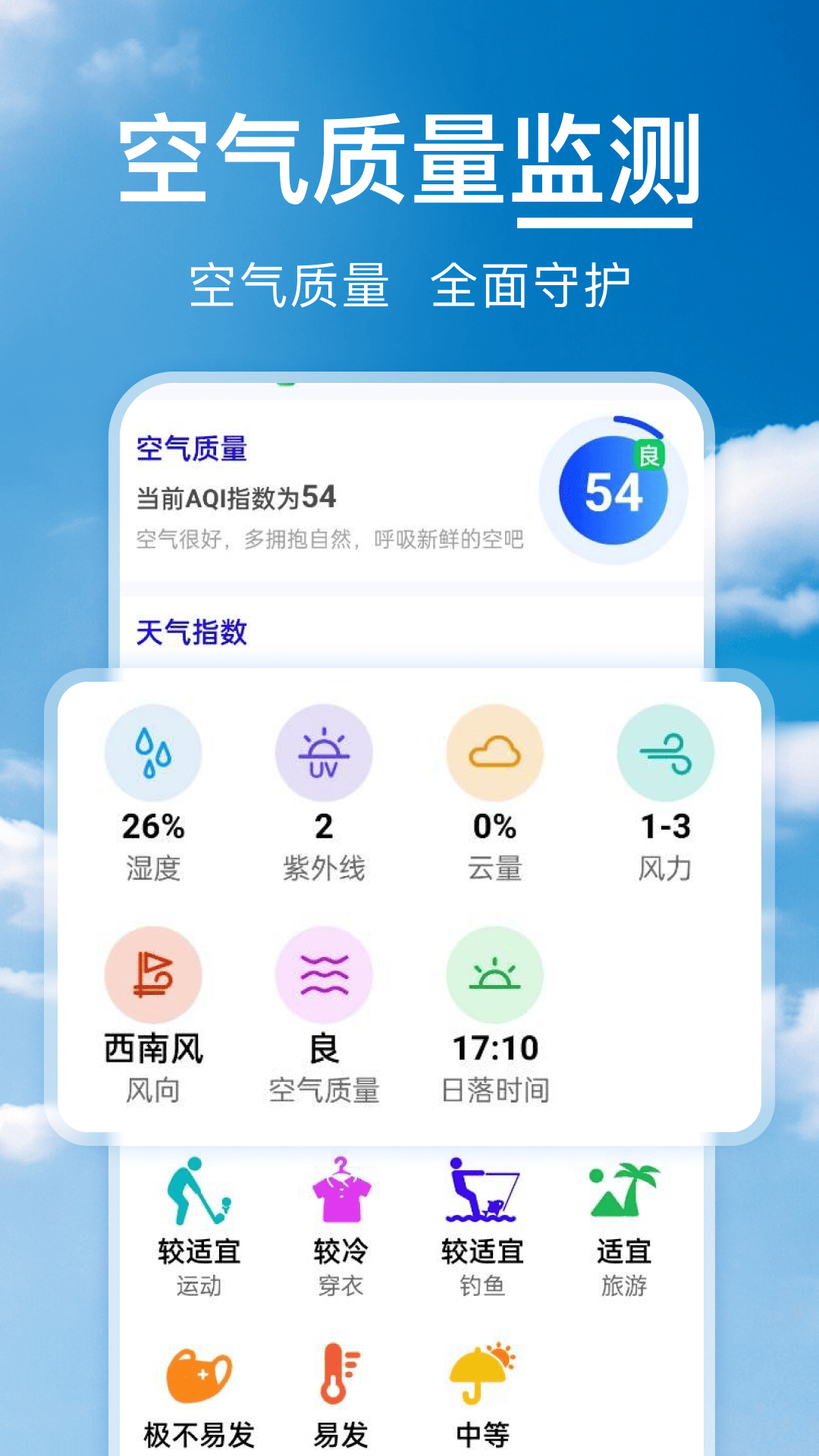Open the air quality waves icon
The height and width of the screenshot is (1456, 819).
click(324, 974)
